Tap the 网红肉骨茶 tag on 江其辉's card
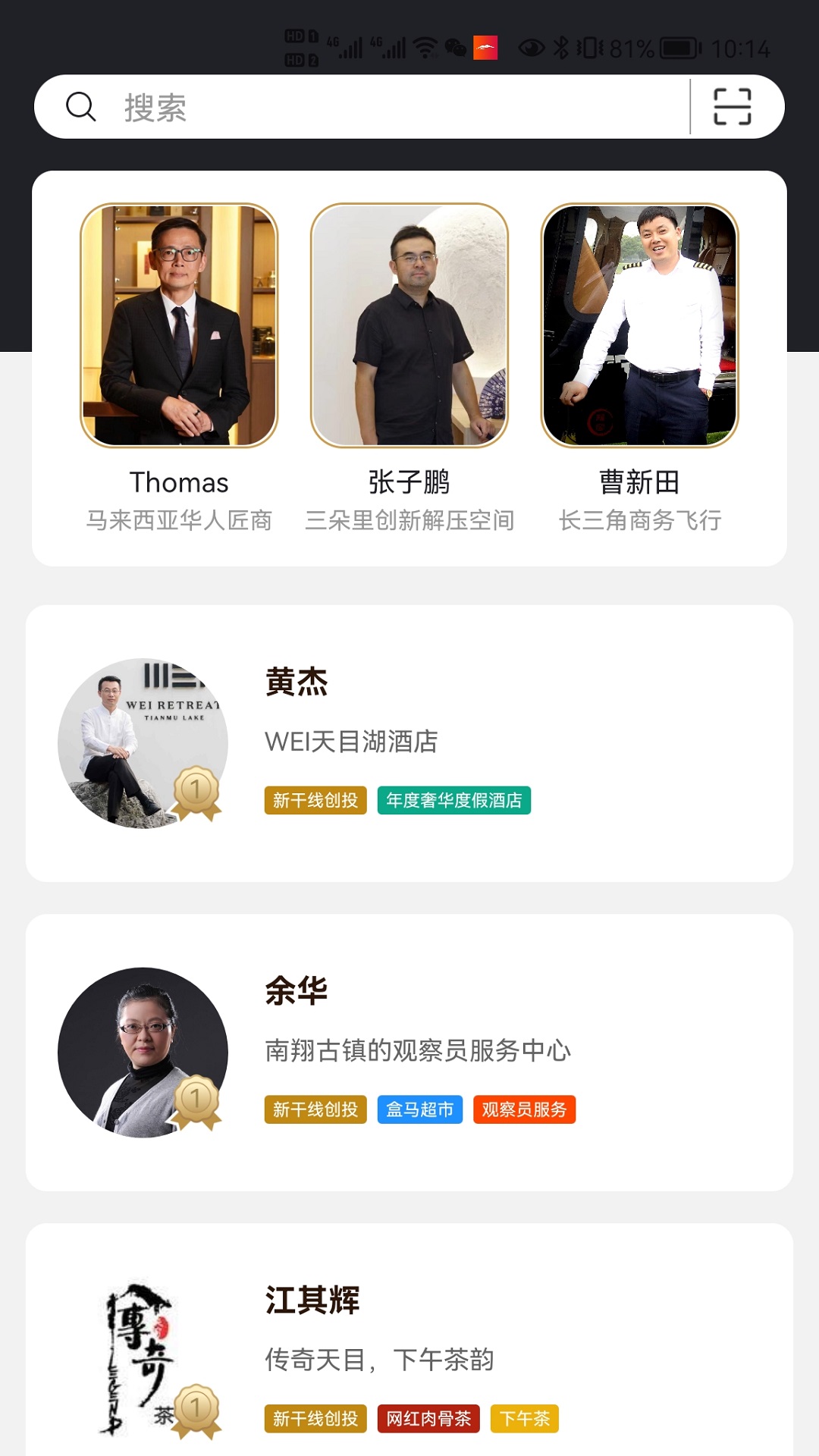This screenshot has height=1456, width=819. click(428, 1419)
